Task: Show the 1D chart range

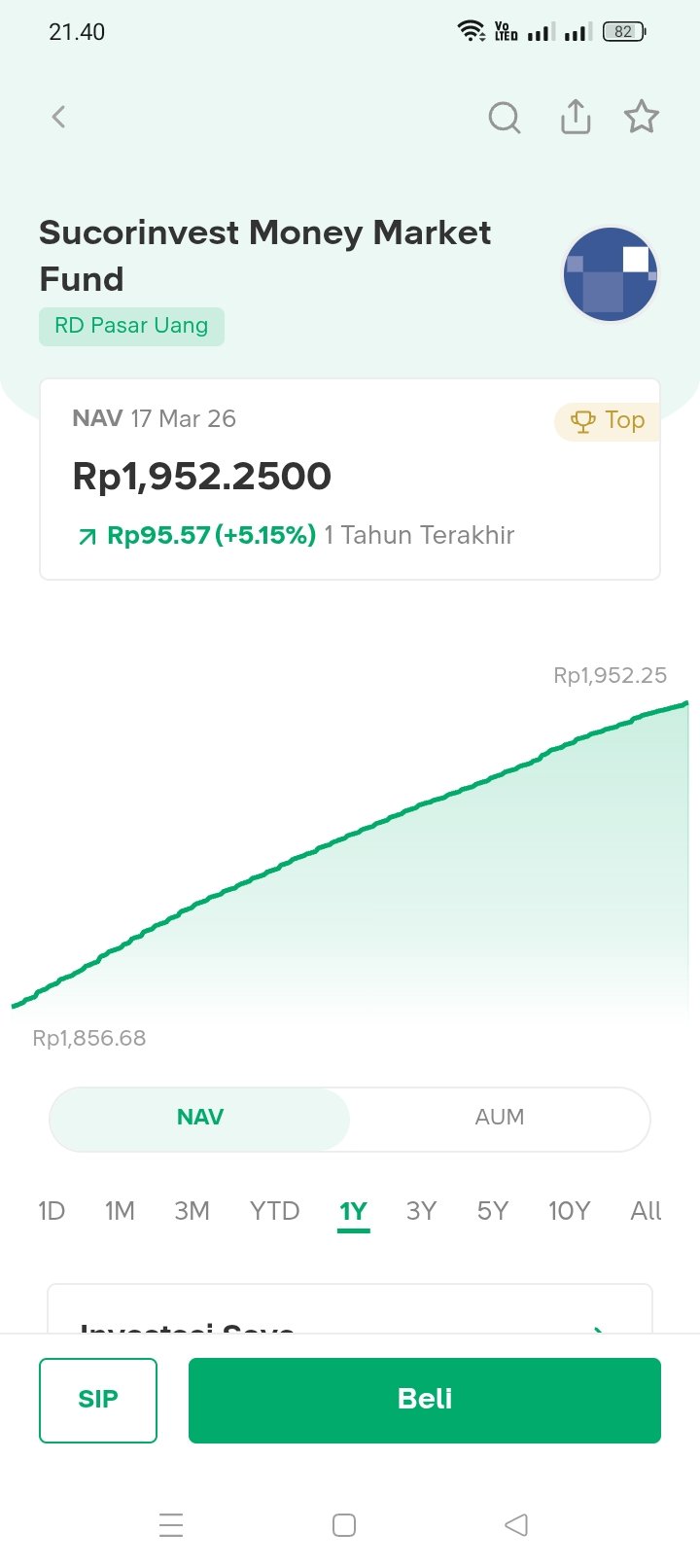Action: 52,1211
